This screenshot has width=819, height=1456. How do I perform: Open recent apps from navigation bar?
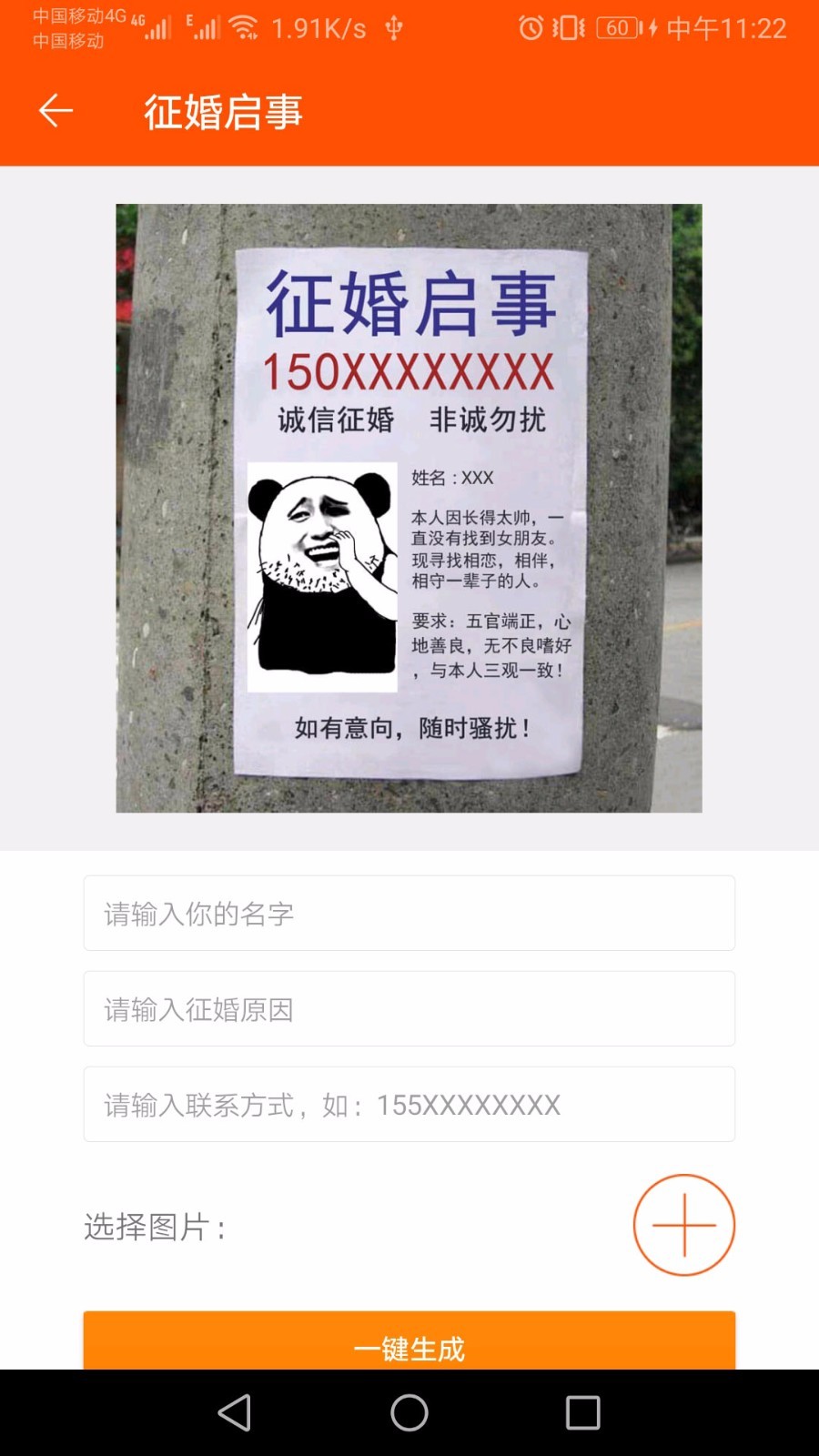tap(582, 1413)
